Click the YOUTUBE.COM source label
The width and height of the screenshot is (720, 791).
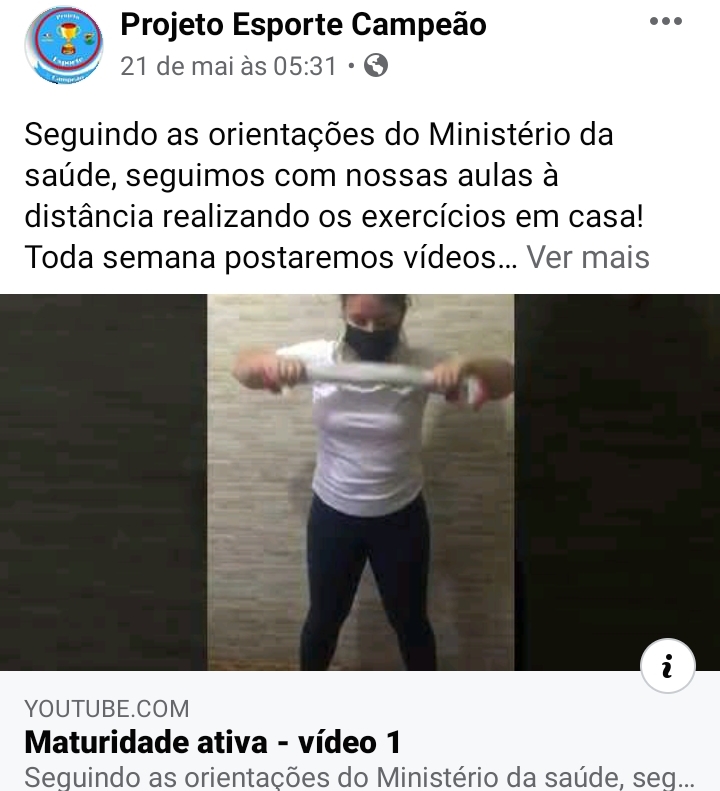point(108,709)
